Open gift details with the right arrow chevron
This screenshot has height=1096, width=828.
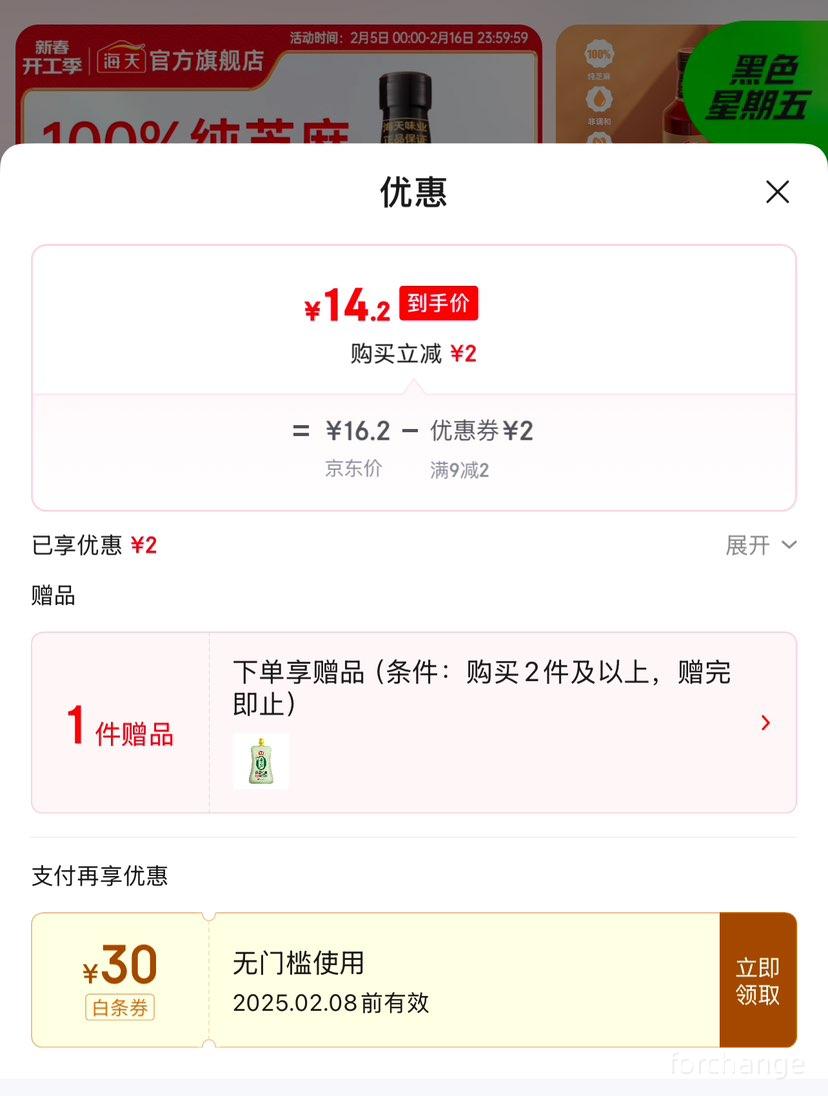[x=766, y=722]
